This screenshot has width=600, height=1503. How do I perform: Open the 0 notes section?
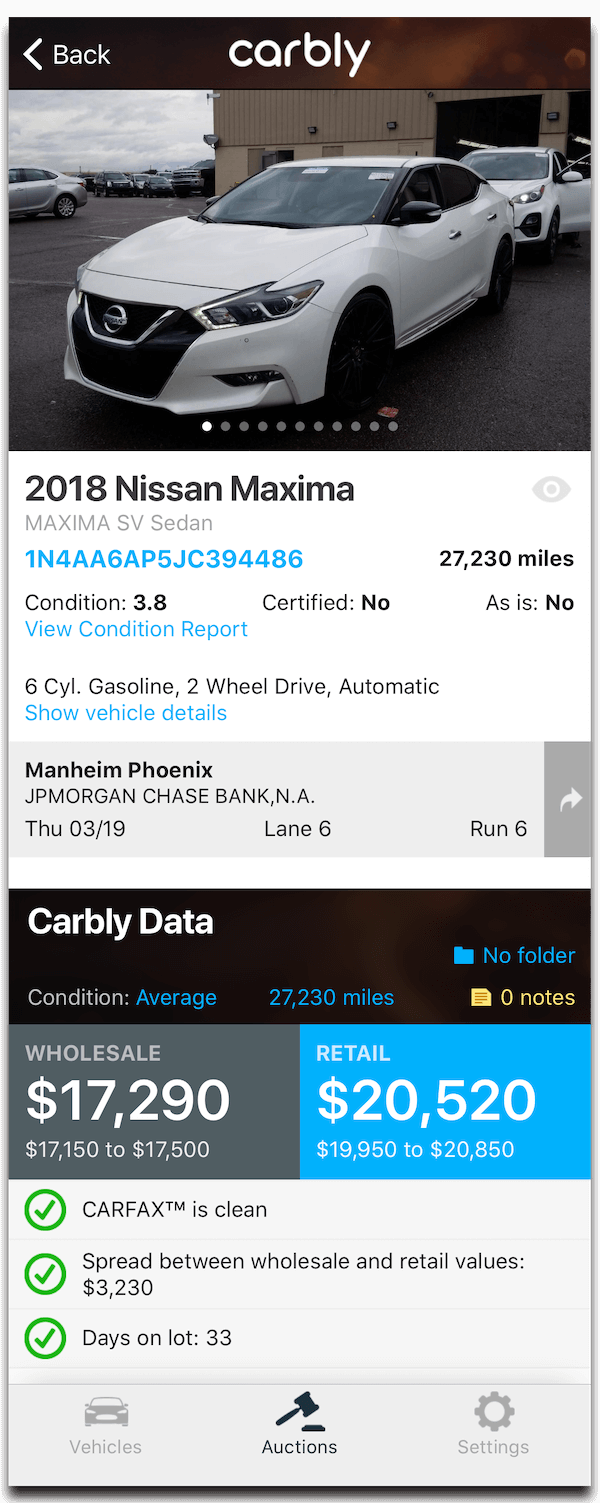(x=523, y=997)
